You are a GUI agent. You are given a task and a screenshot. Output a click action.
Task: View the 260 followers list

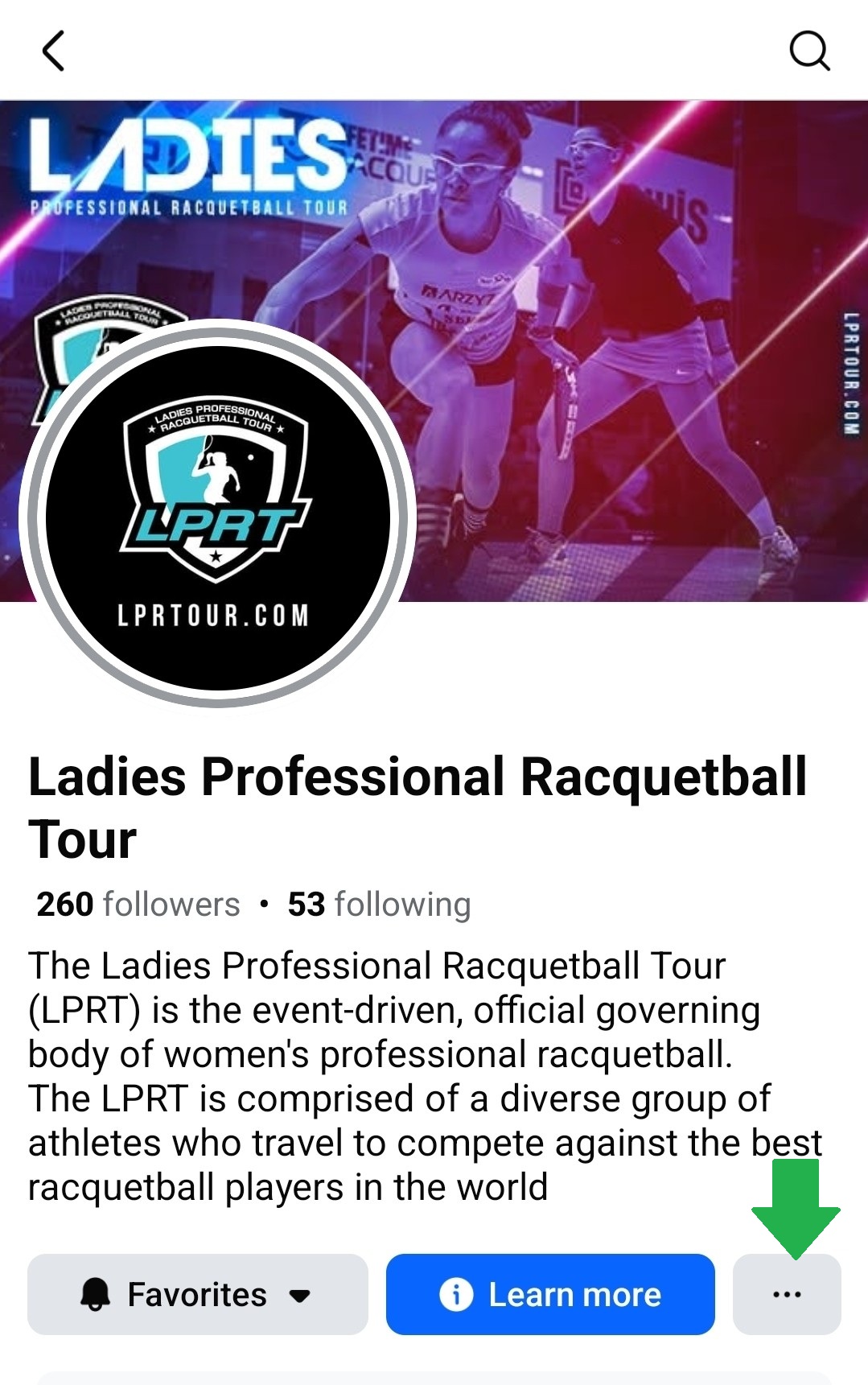[138, 905]
